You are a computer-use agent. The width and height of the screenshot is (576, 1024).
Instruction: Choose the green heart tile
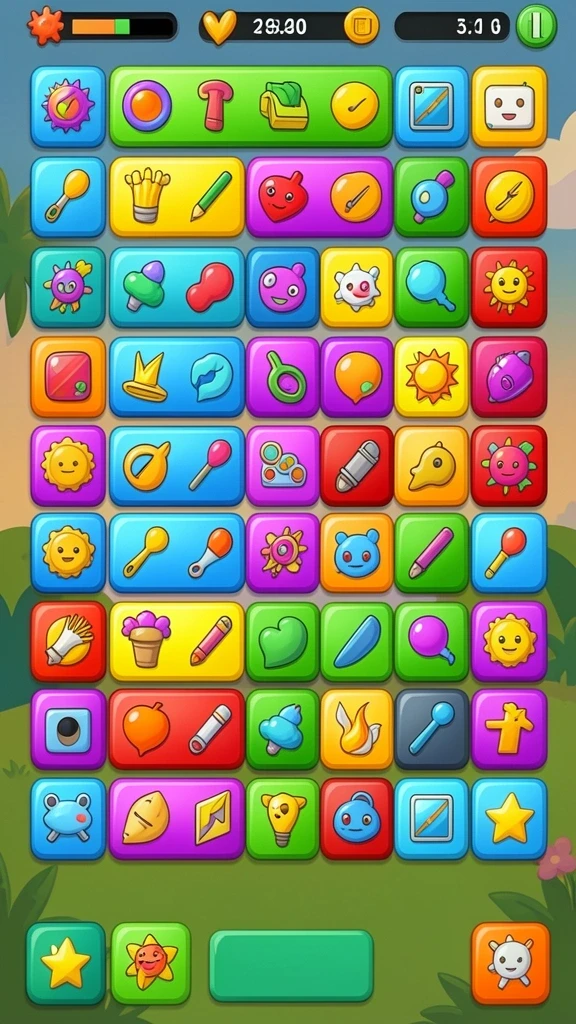[283, 641]
